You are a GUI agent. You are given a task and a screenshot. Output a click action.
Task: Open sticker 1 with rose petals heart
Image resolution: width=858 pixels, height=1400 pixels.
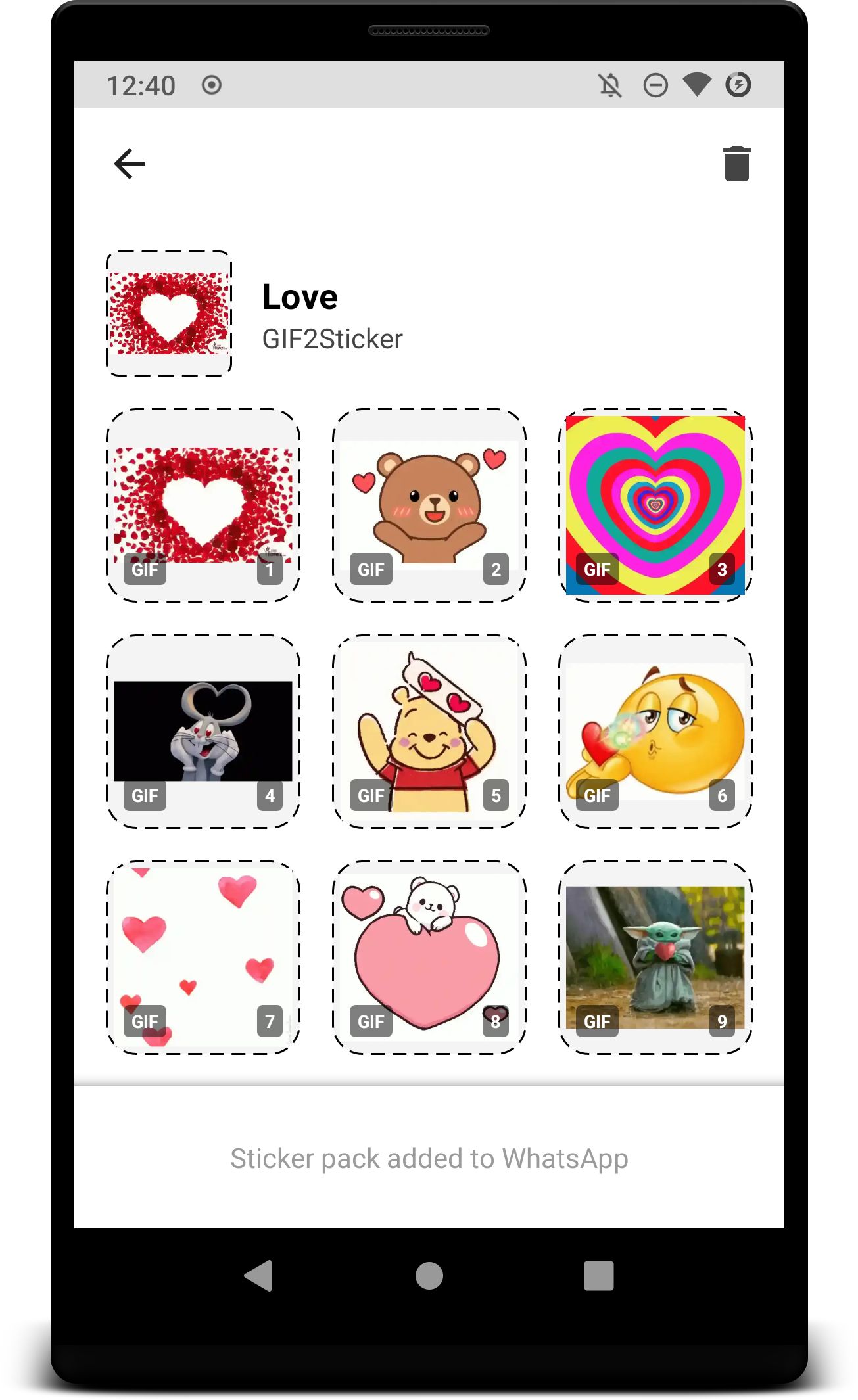tap(203, 505)
